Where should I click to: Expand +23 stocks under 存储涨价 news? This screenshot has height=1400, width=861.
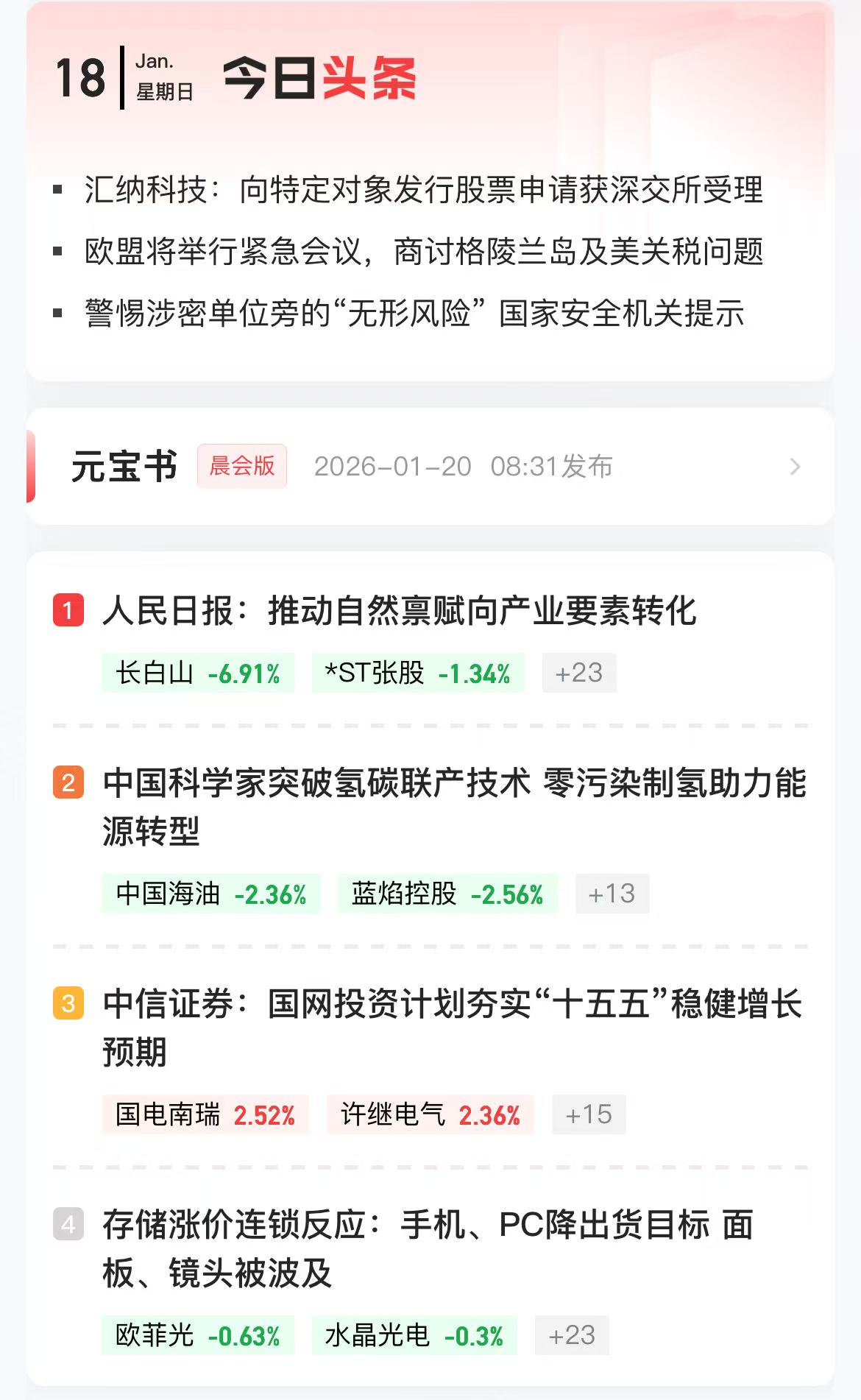pyautogui.click(x=571, y=1335)
